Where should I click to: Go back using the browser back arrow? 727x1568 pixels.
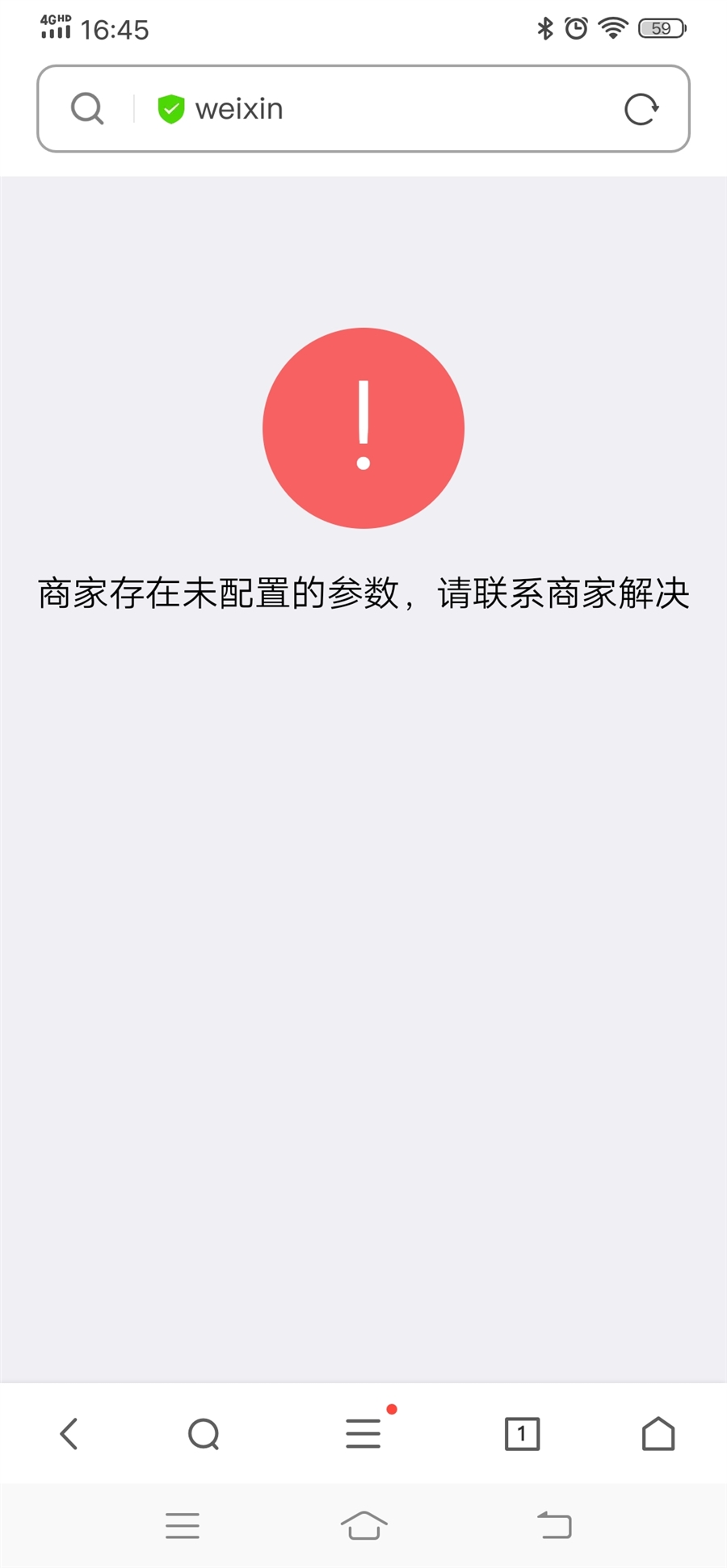coord(69,1434)
